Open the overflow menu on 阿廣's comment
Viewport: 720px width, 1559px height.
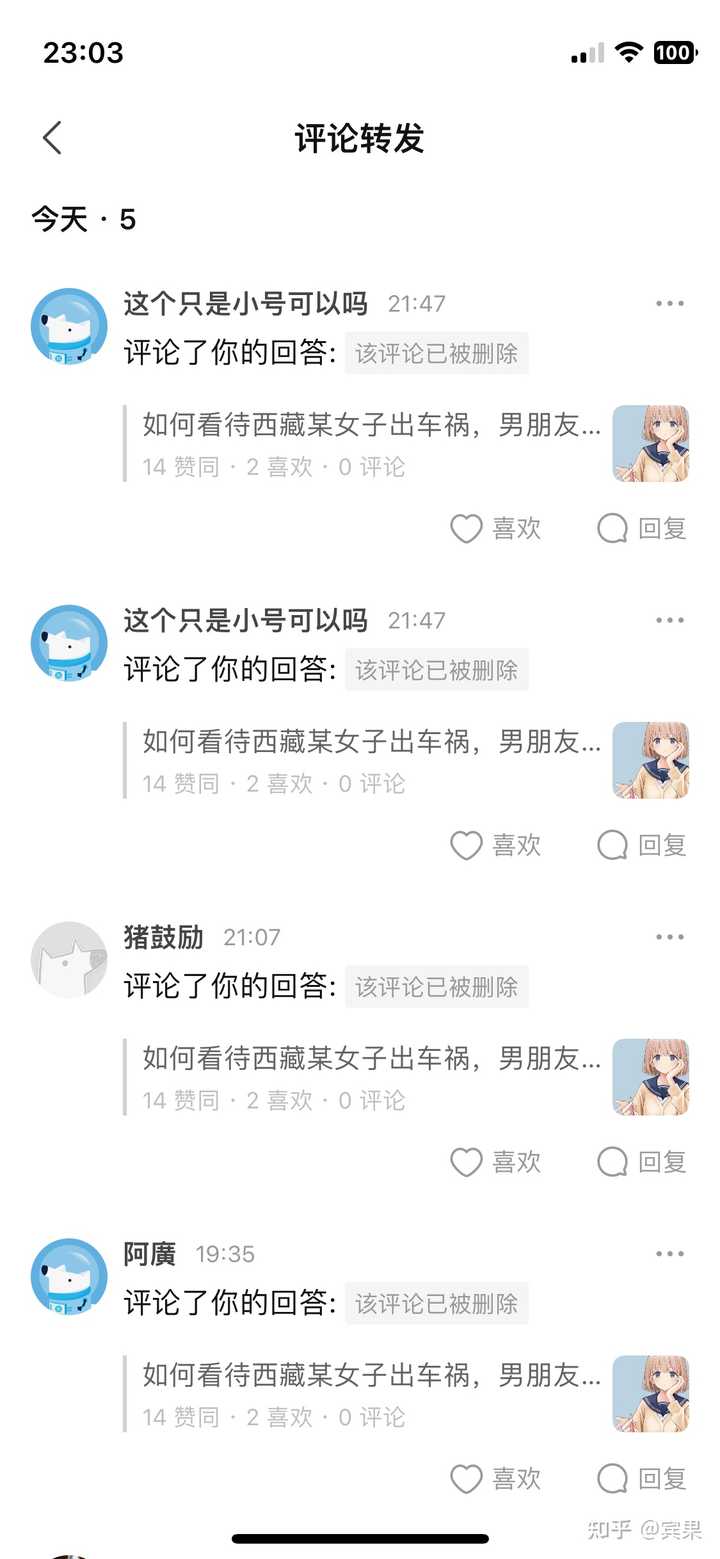click(669, 1253)
